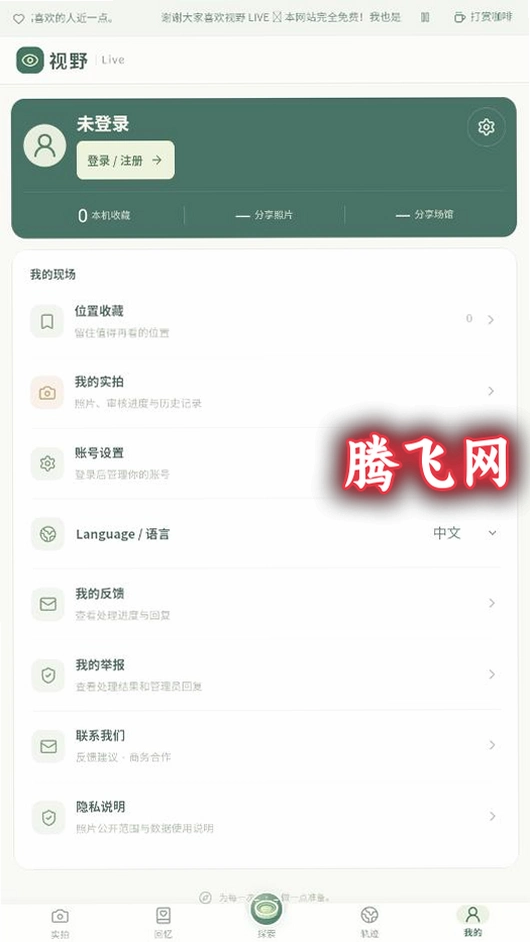Select the 我的 tab
The image size is (530, 942).
[x=473, y=922]
